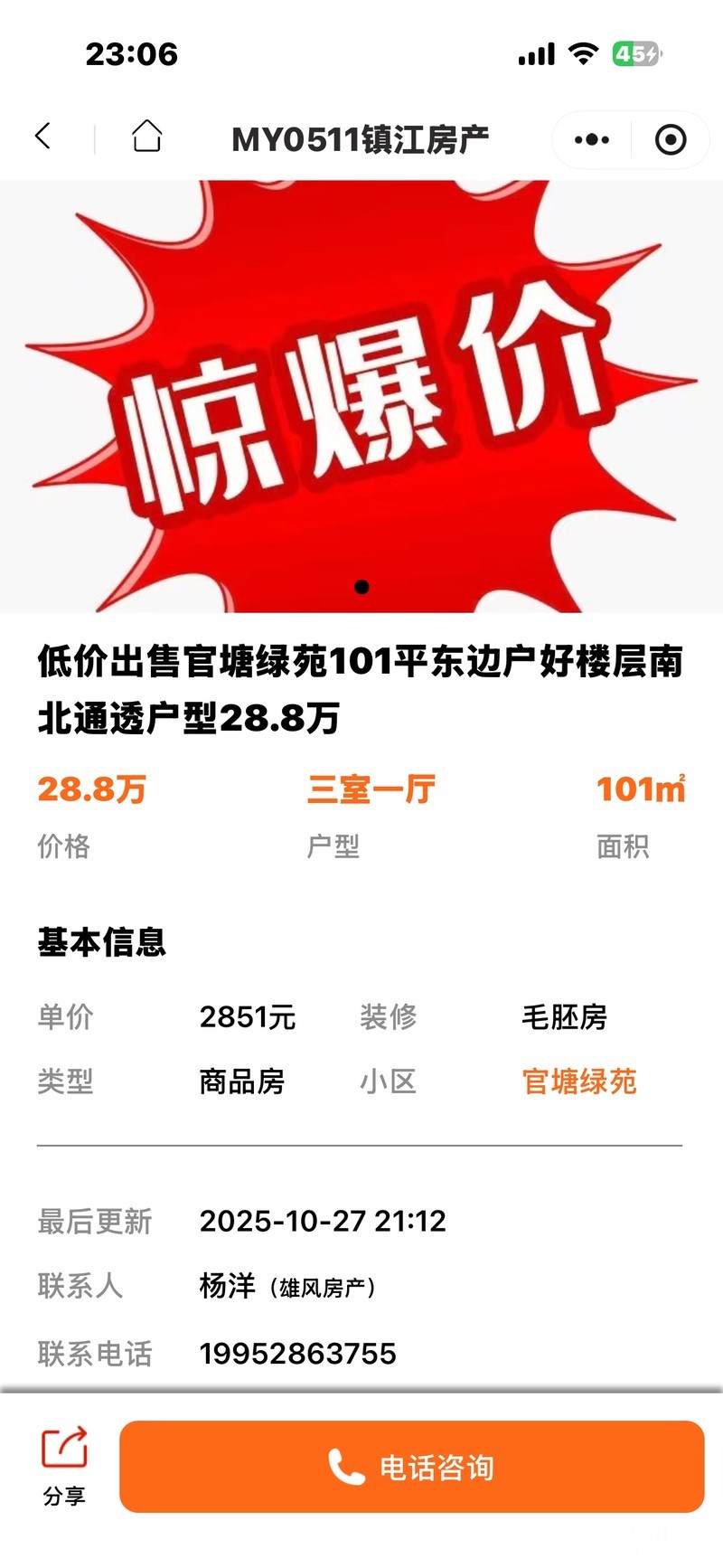
Task: Tap the 分享 share button
Action: pos(64,1466)
